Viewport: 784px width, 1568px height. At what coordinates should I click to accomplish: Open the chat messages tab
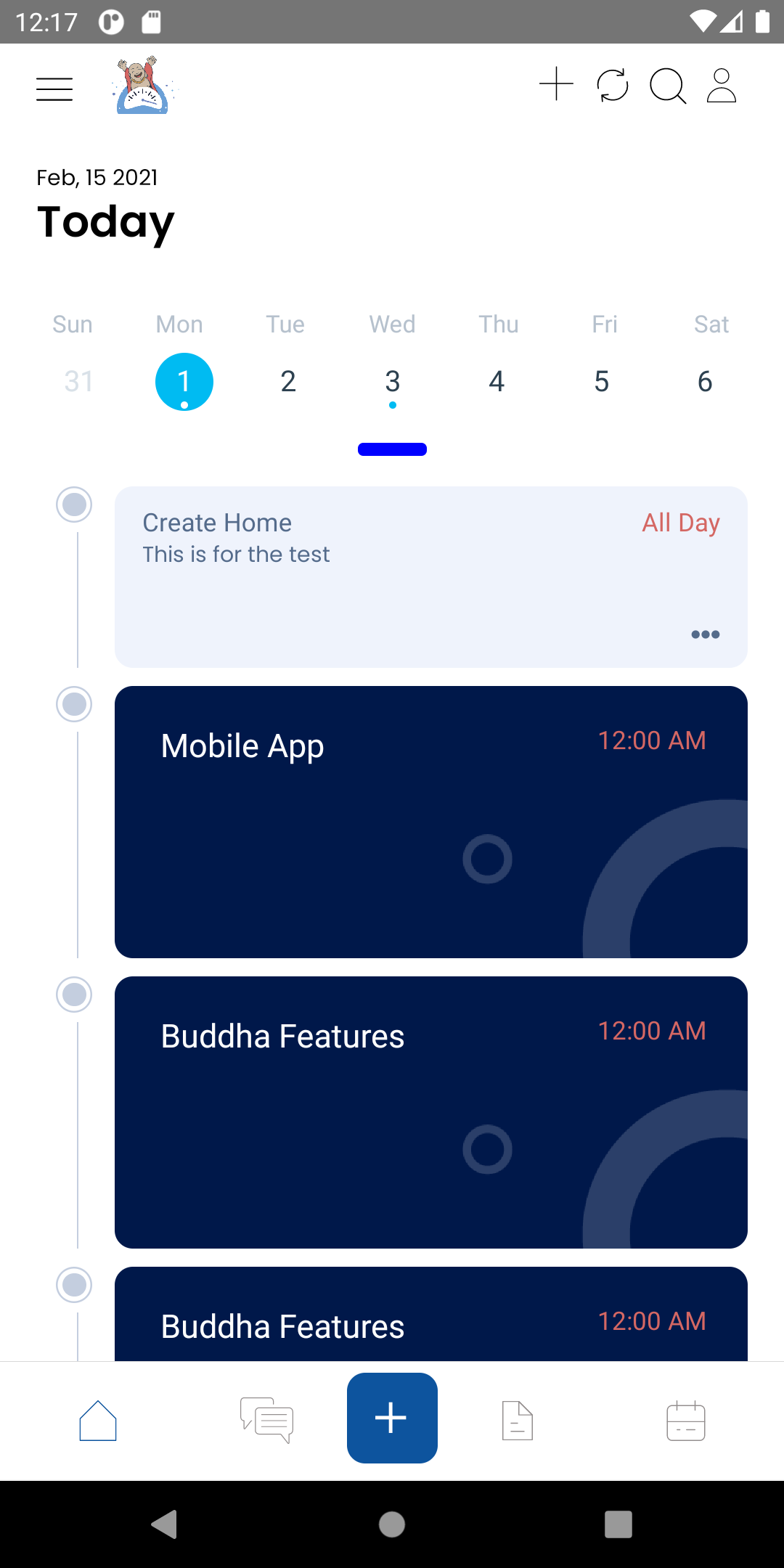coord(267,1421)
